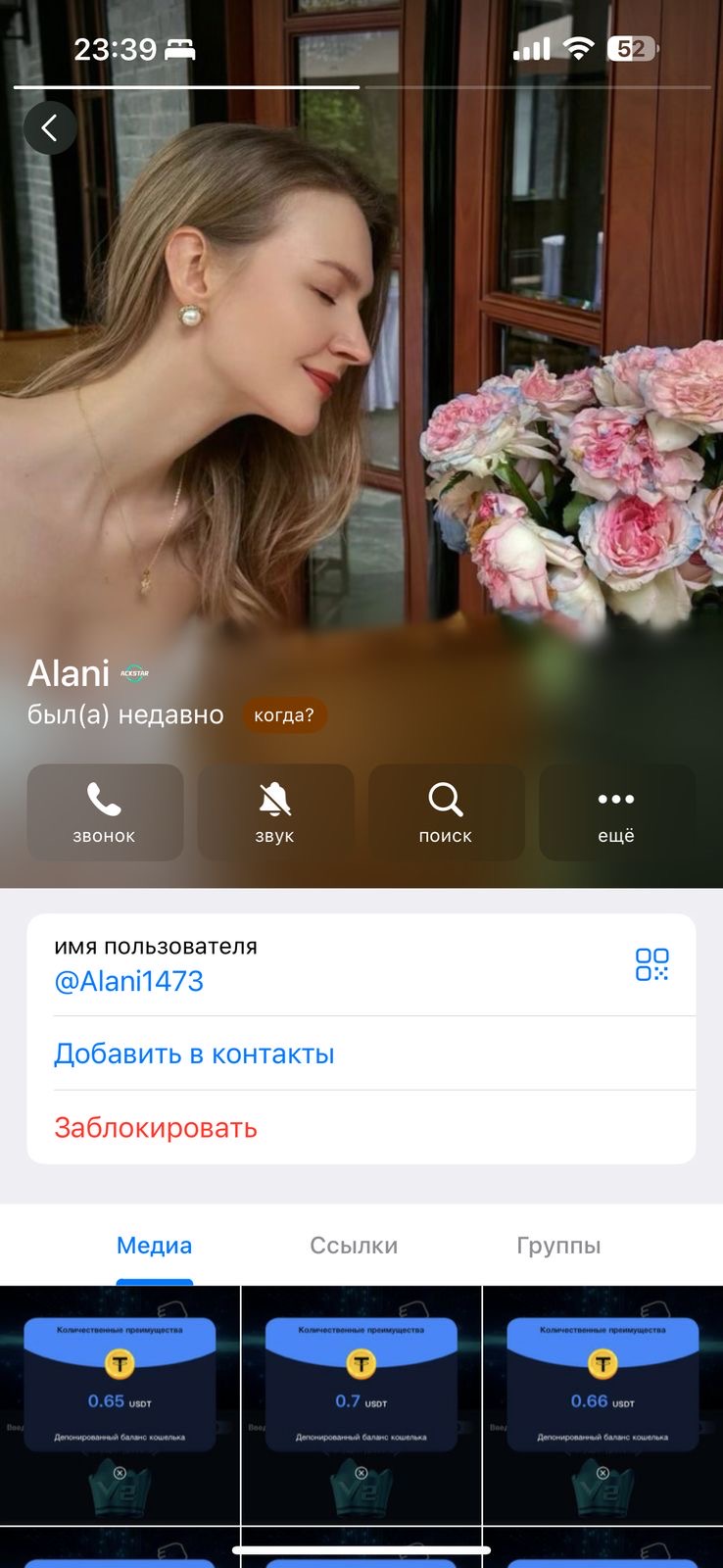Toggle notifications with the «звук» button
This screenshot has height=1568, width=723.
click(x=275, y=812)
